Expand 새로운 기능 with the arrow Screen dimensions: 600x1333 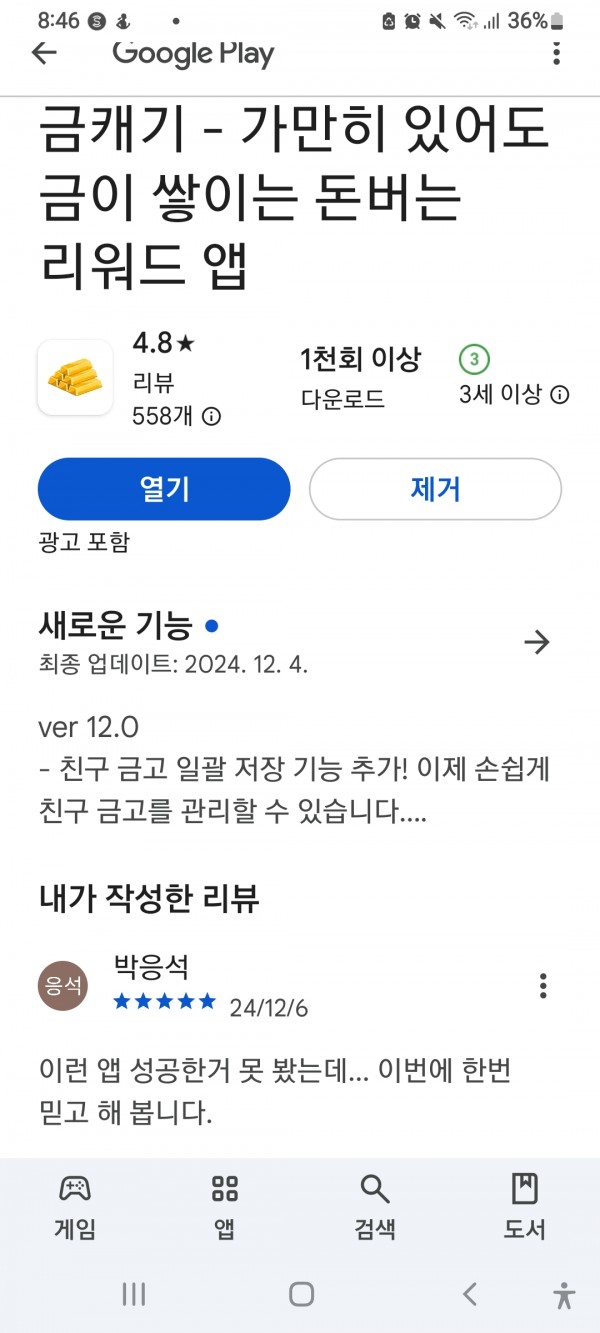(x=537, y=642)
